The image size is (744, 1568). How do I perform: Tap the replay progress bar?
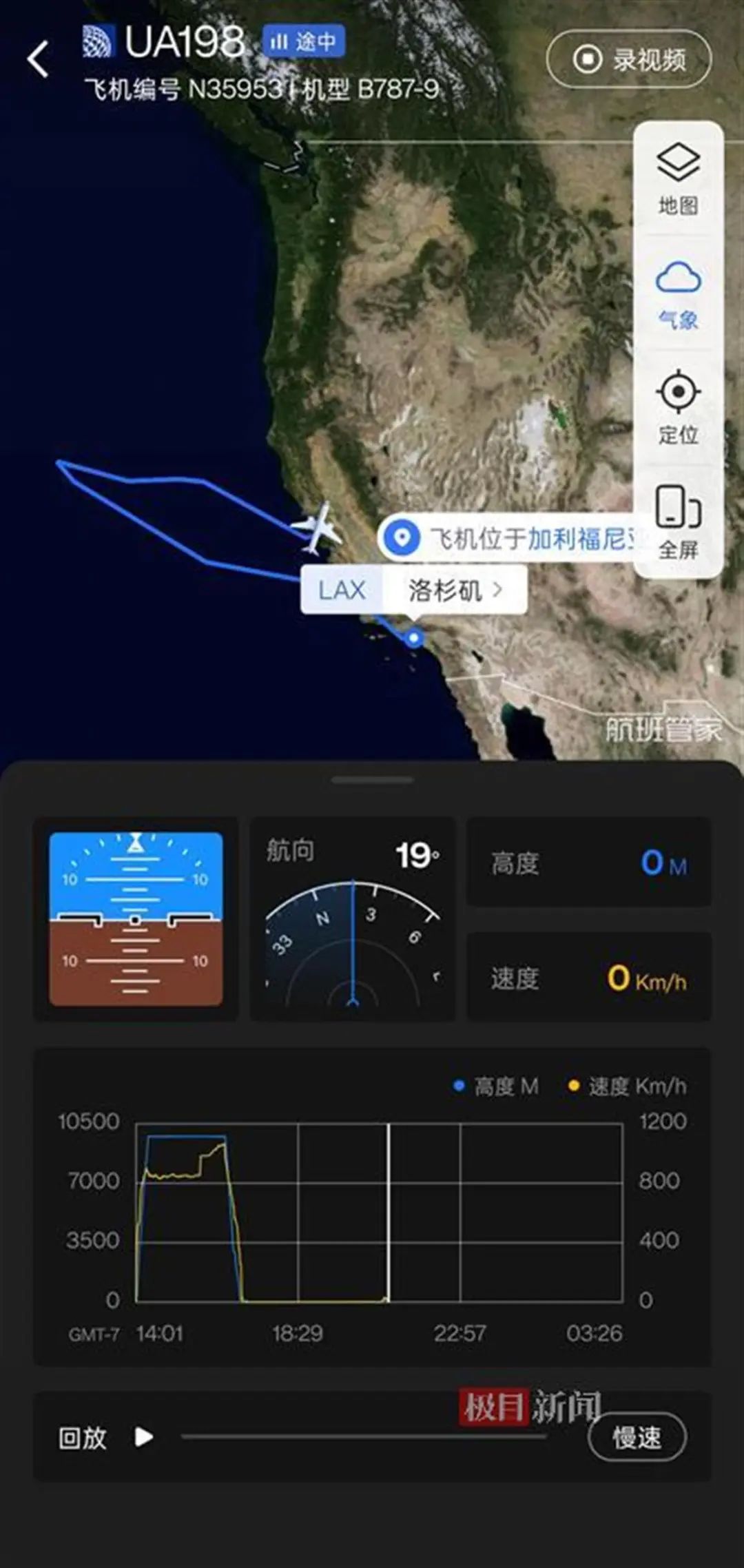(364, 1437)
